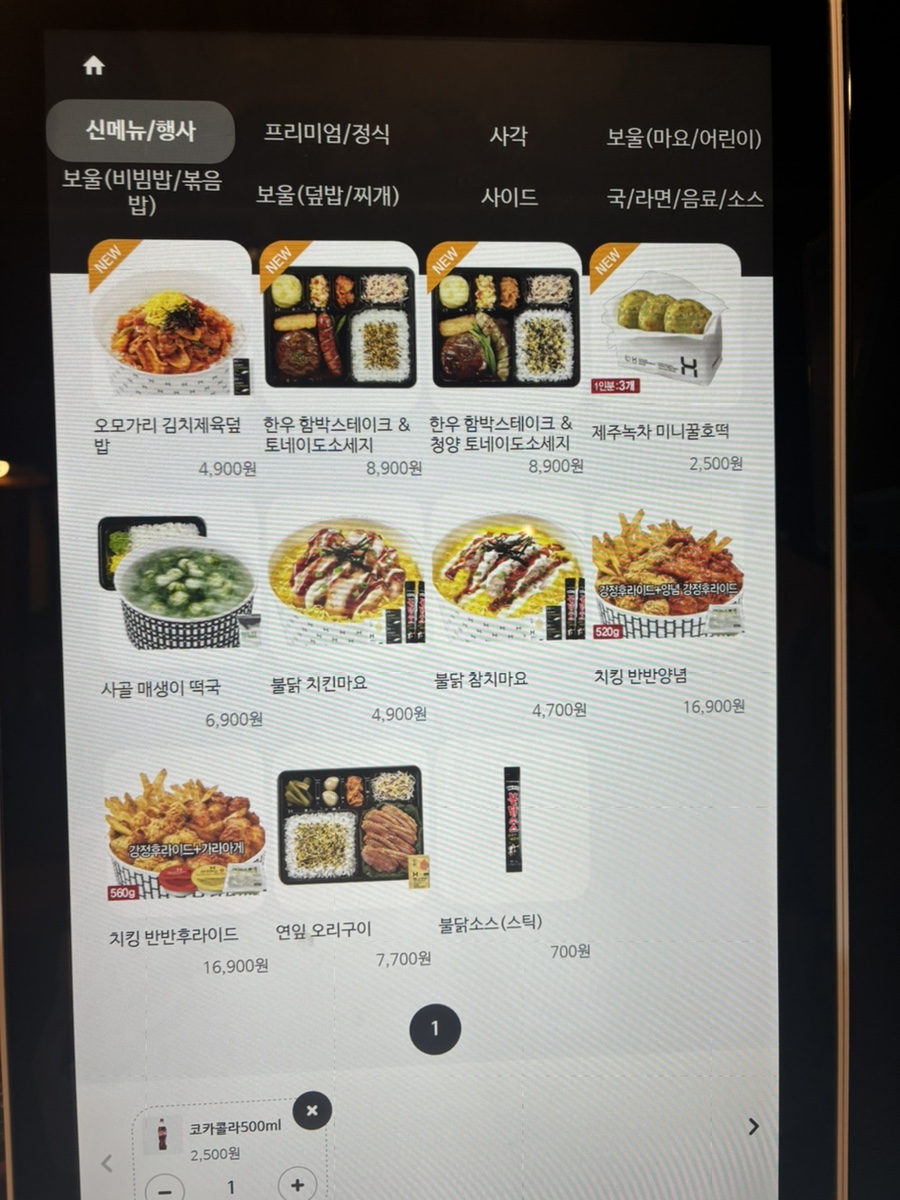The width and height of the screenshot is (900, 1200).
Task: Switch to the 사이드 tab
Action: tap(509, 197)
